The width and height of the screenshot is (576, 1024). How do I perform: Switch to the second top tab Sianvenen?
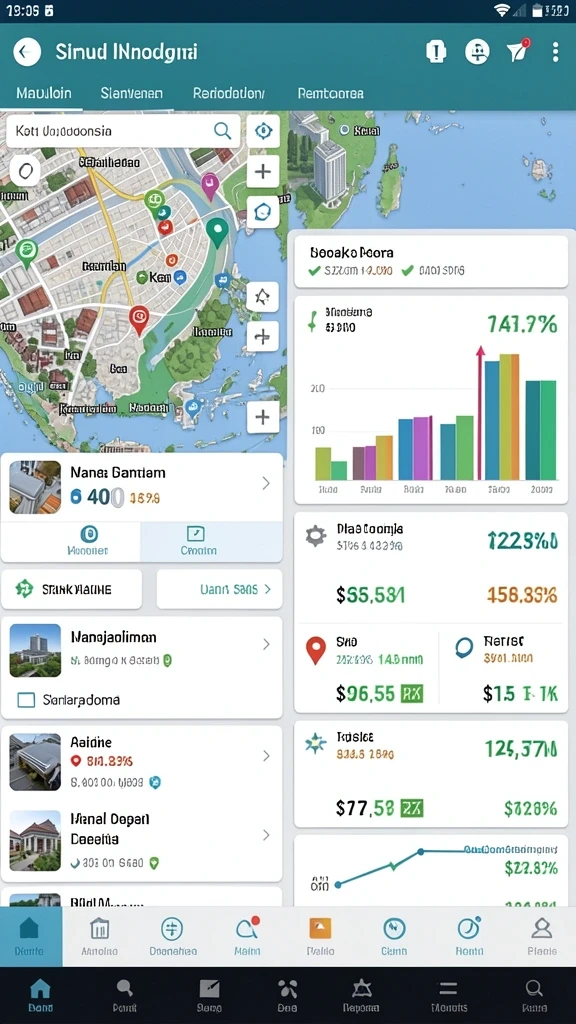click(132, 93)
